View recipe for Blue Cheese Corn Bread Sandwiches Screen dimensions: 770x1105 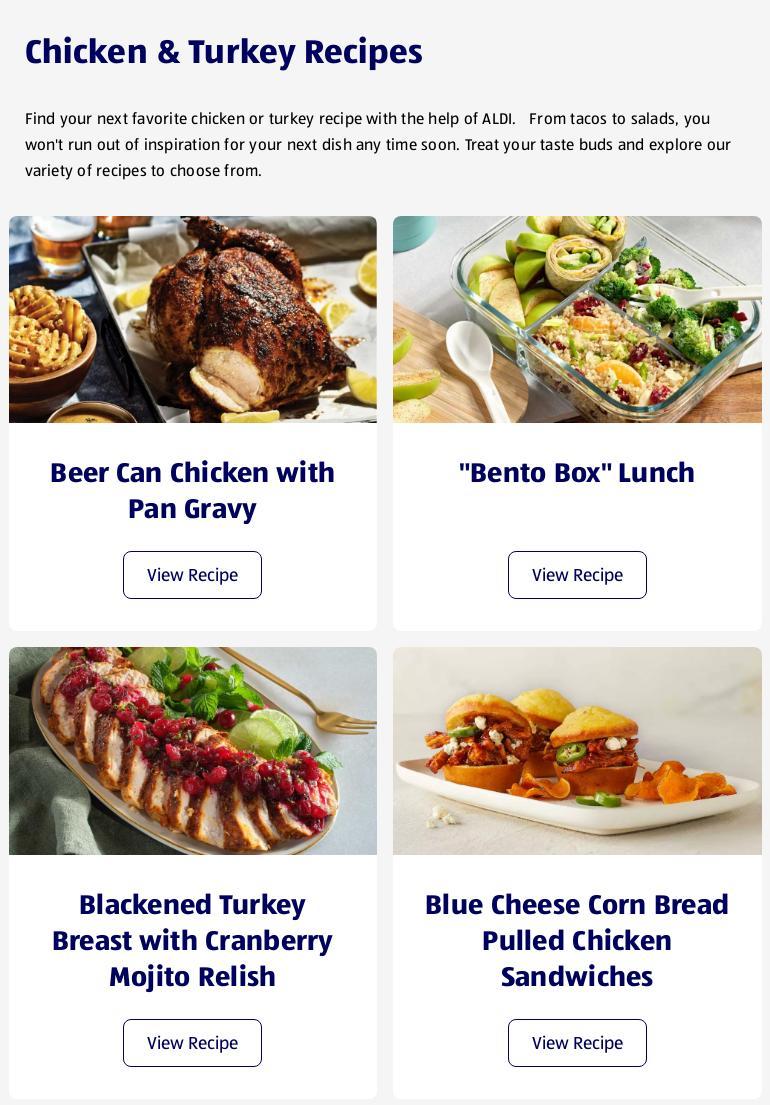[x=577, y=1043]
